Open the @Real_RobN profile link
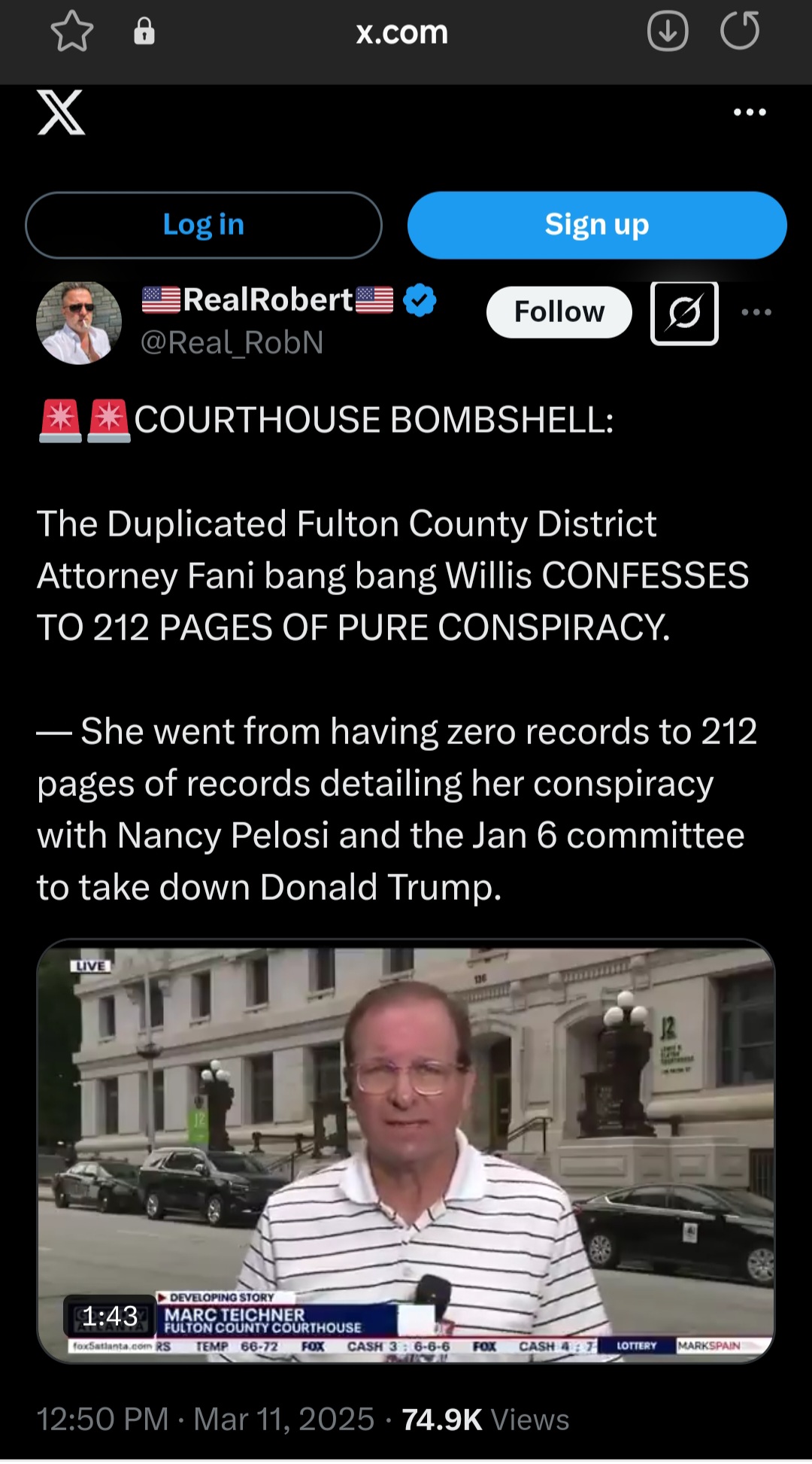The image size is (812, 1464). [232, 343]
